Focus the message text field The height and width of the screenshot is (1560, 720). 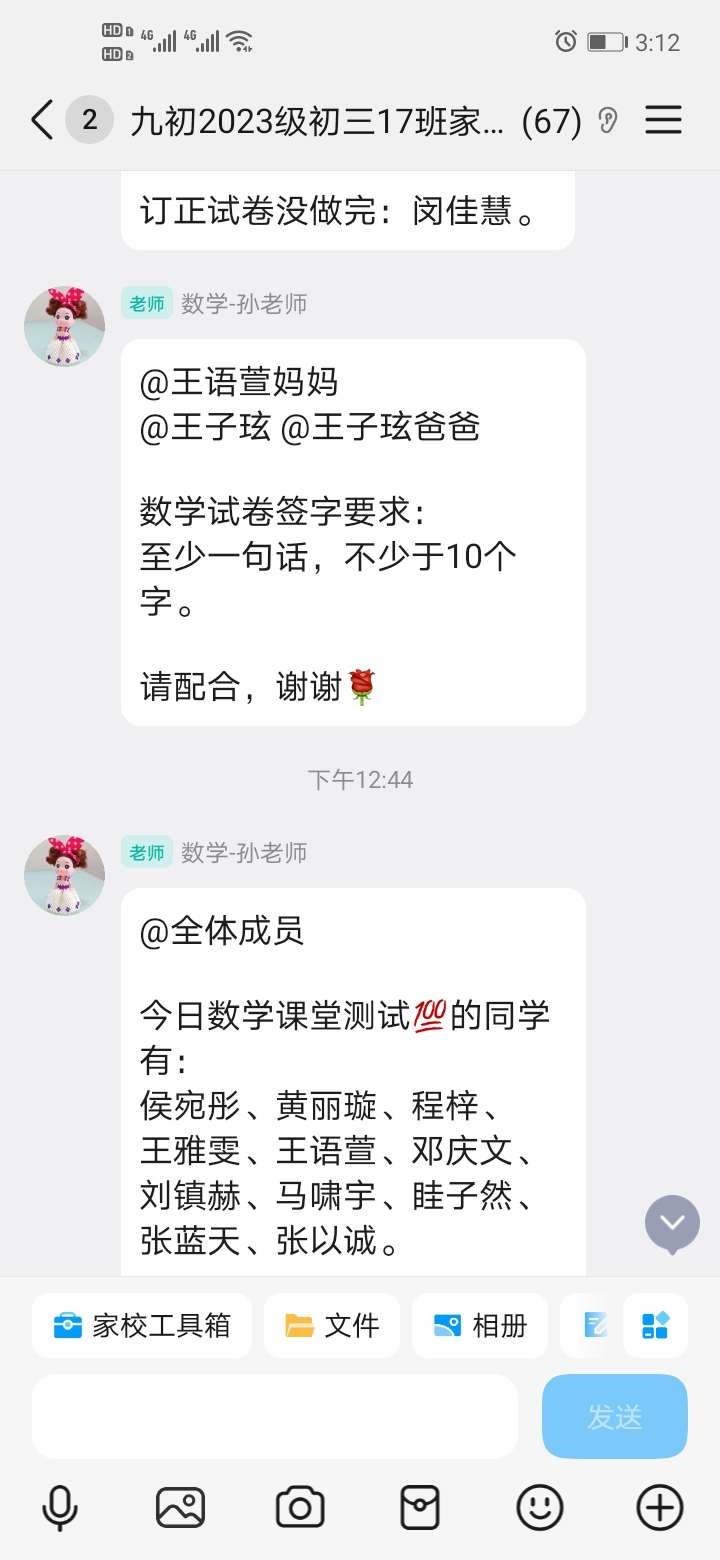tap(275, 1416)
